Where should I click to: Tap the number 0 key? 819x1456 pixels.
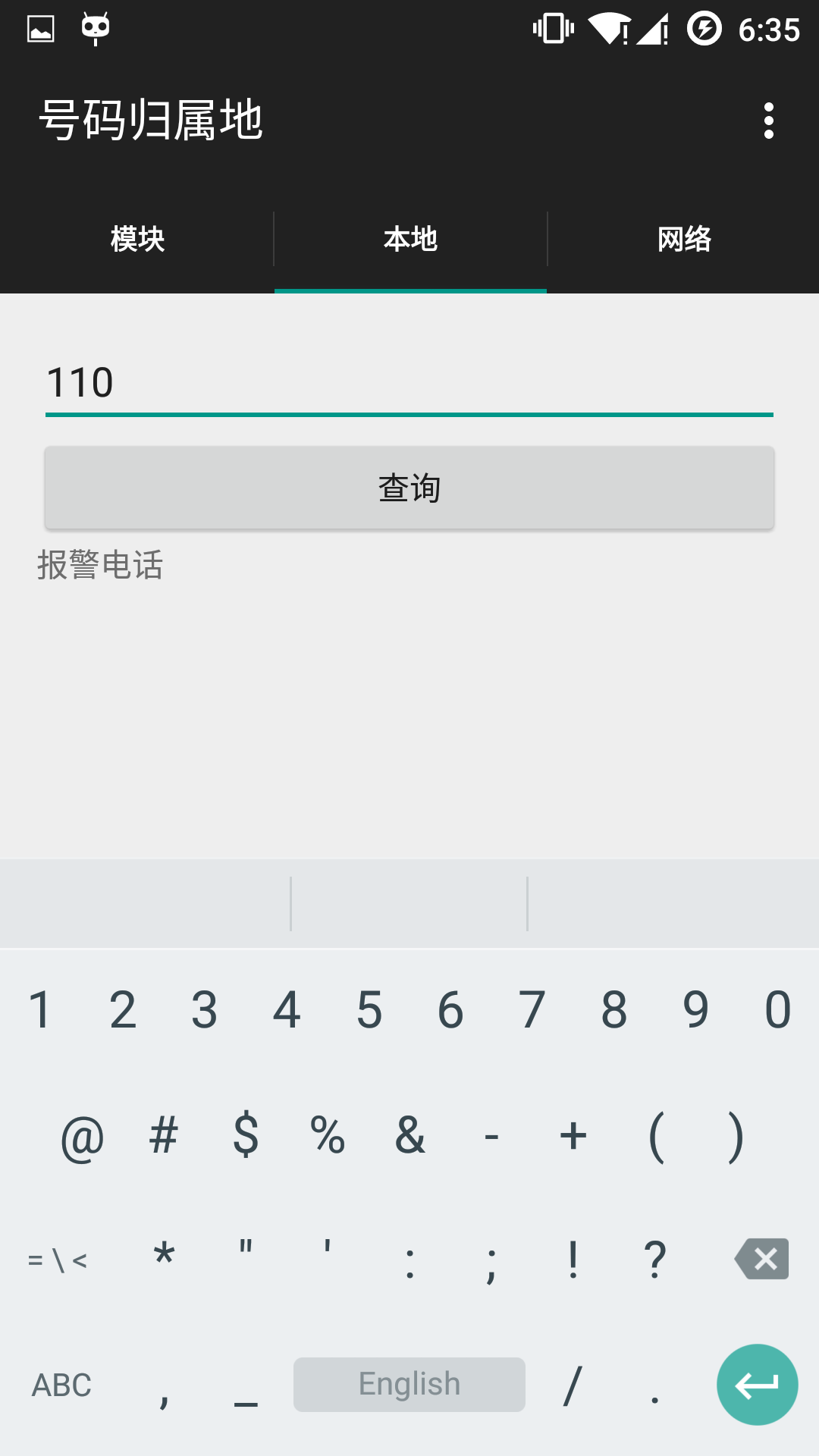[777, 1009]
